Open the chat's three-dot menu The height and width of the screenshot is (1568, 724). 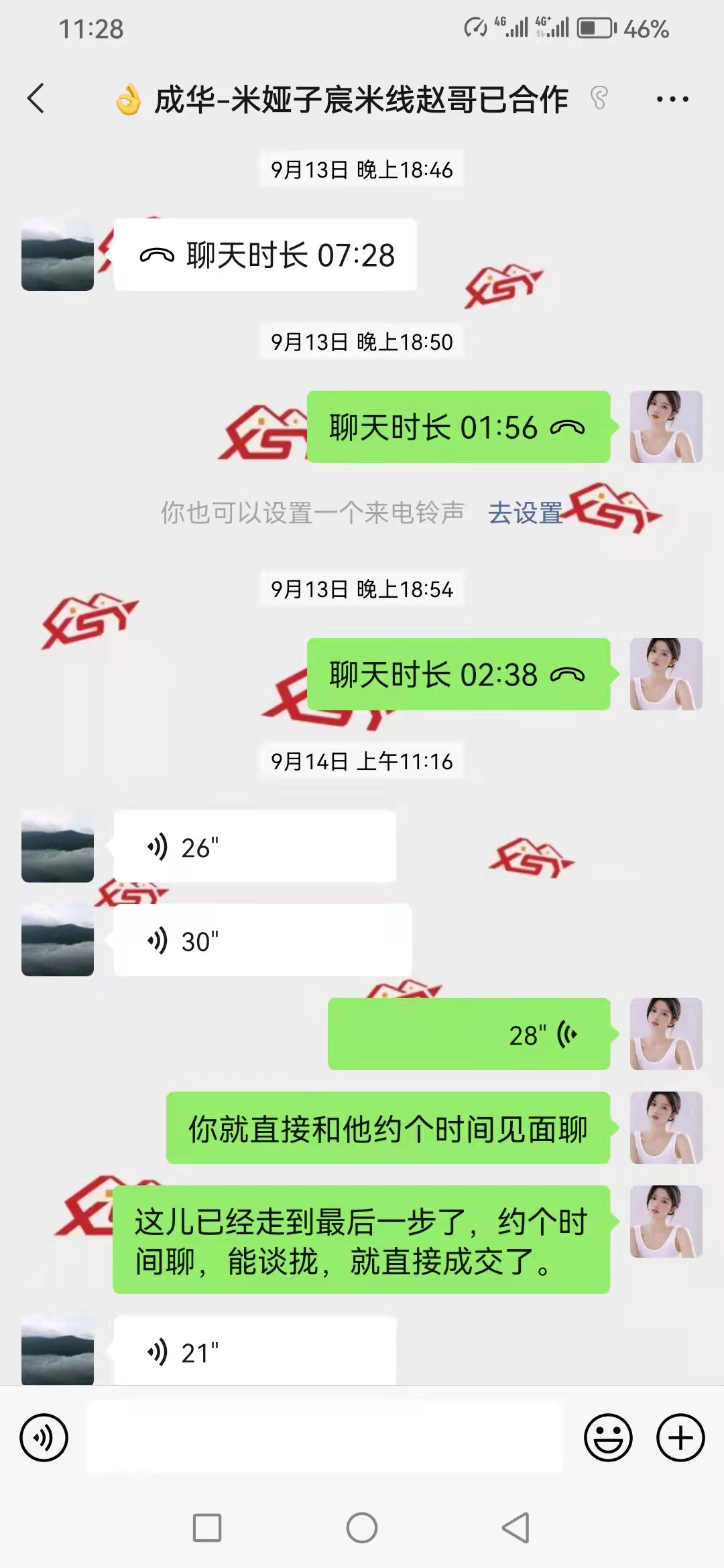(x=672, y=99)
